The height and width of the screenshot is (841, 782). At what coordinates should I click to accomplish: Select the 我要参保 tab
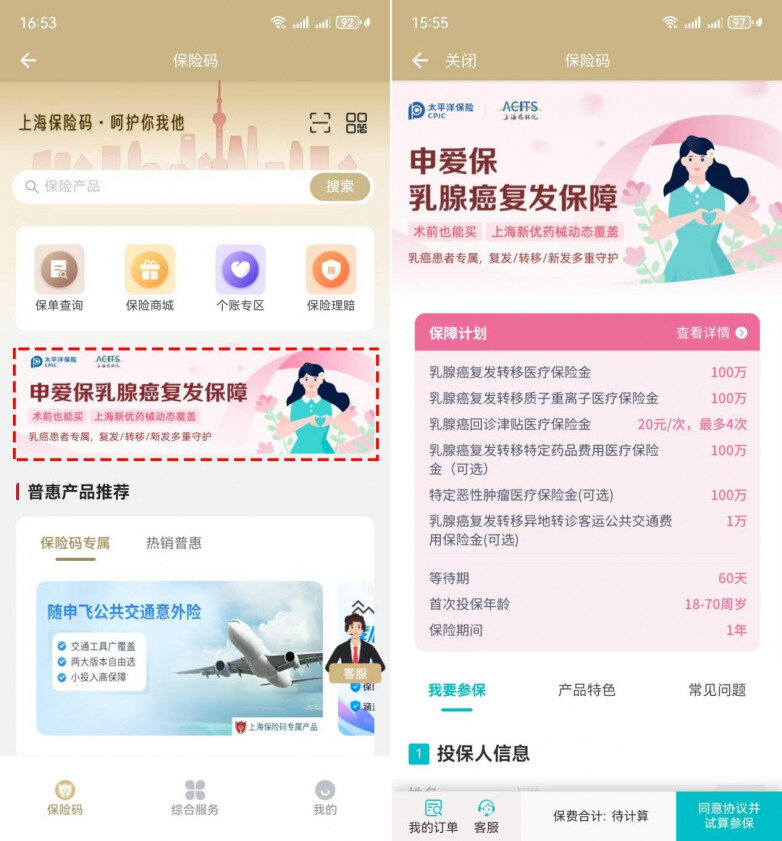[x=457, y=690]
